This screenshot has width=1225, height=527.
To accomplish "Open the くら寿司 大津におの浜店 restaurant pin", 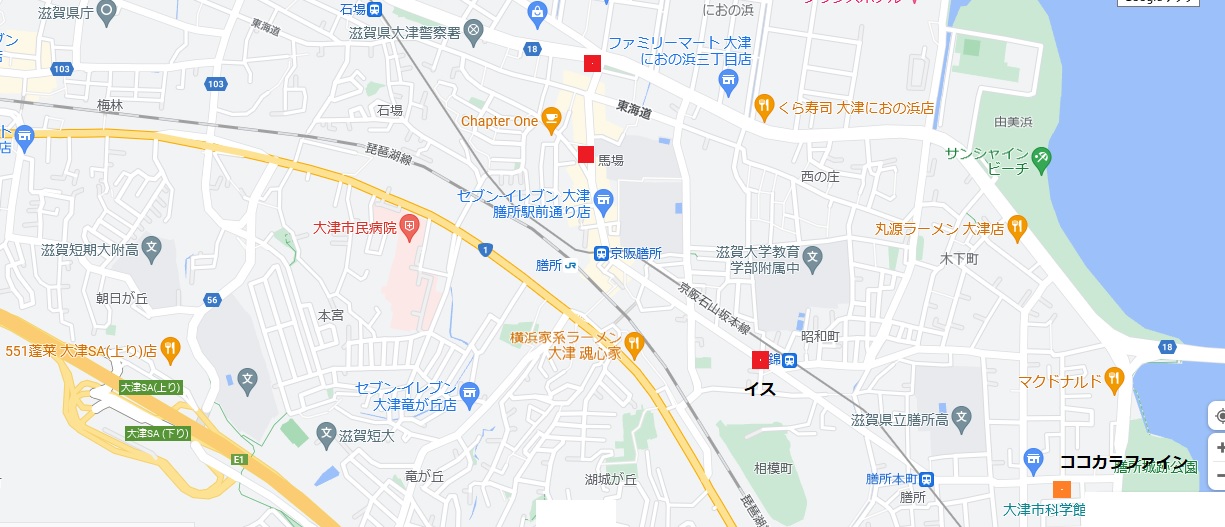I will coord(764,104).
